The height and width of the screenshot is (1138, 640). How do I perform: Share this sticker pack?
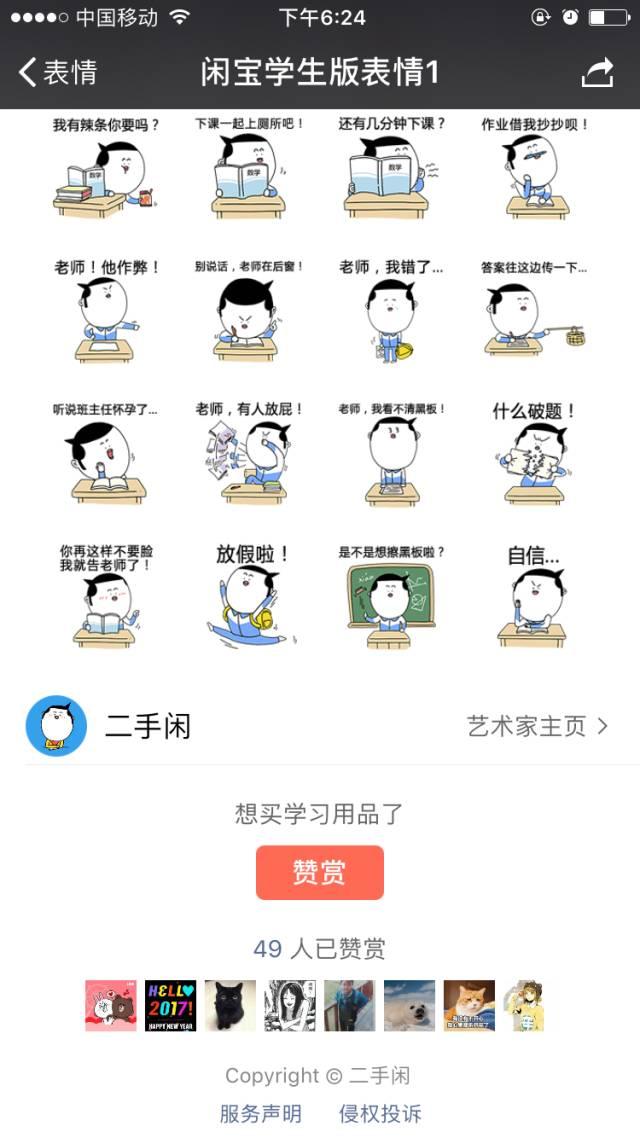click(597, 72)
